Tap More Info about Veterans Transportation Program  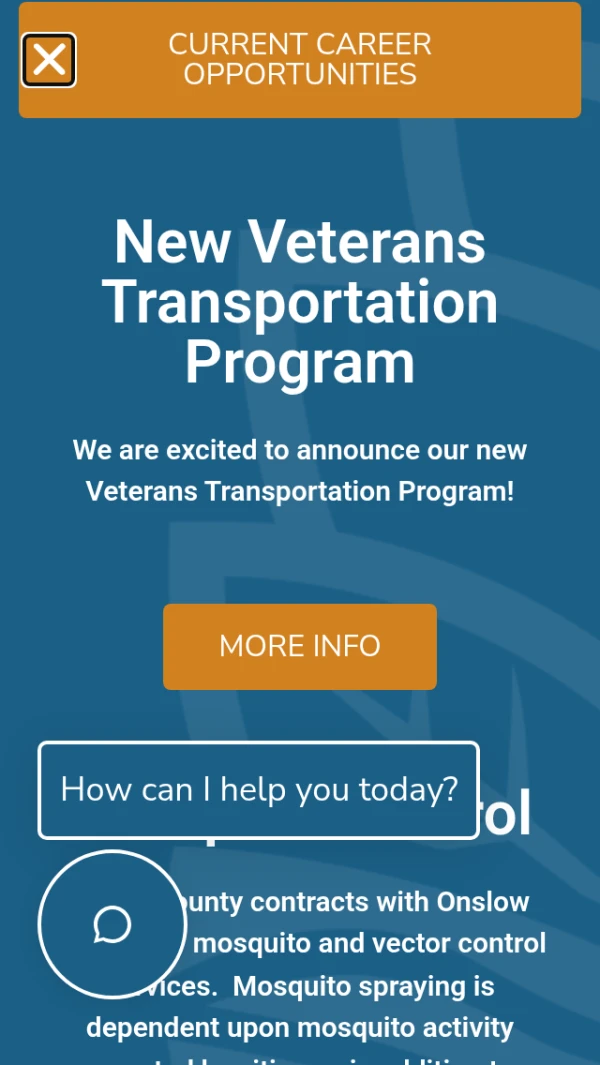[x=299, y=646]
